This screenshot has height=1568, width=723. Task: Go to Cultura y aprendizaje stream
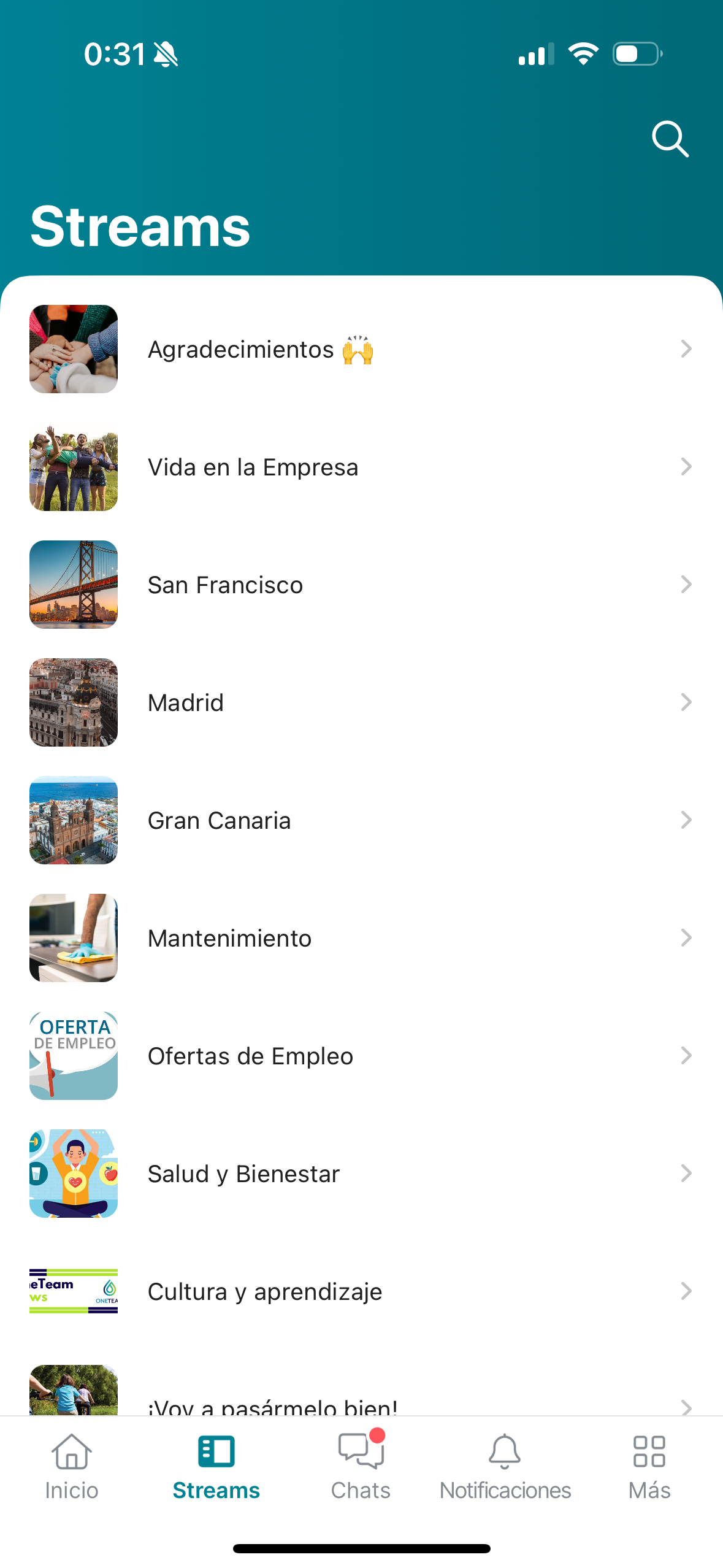pos(361,1291)
